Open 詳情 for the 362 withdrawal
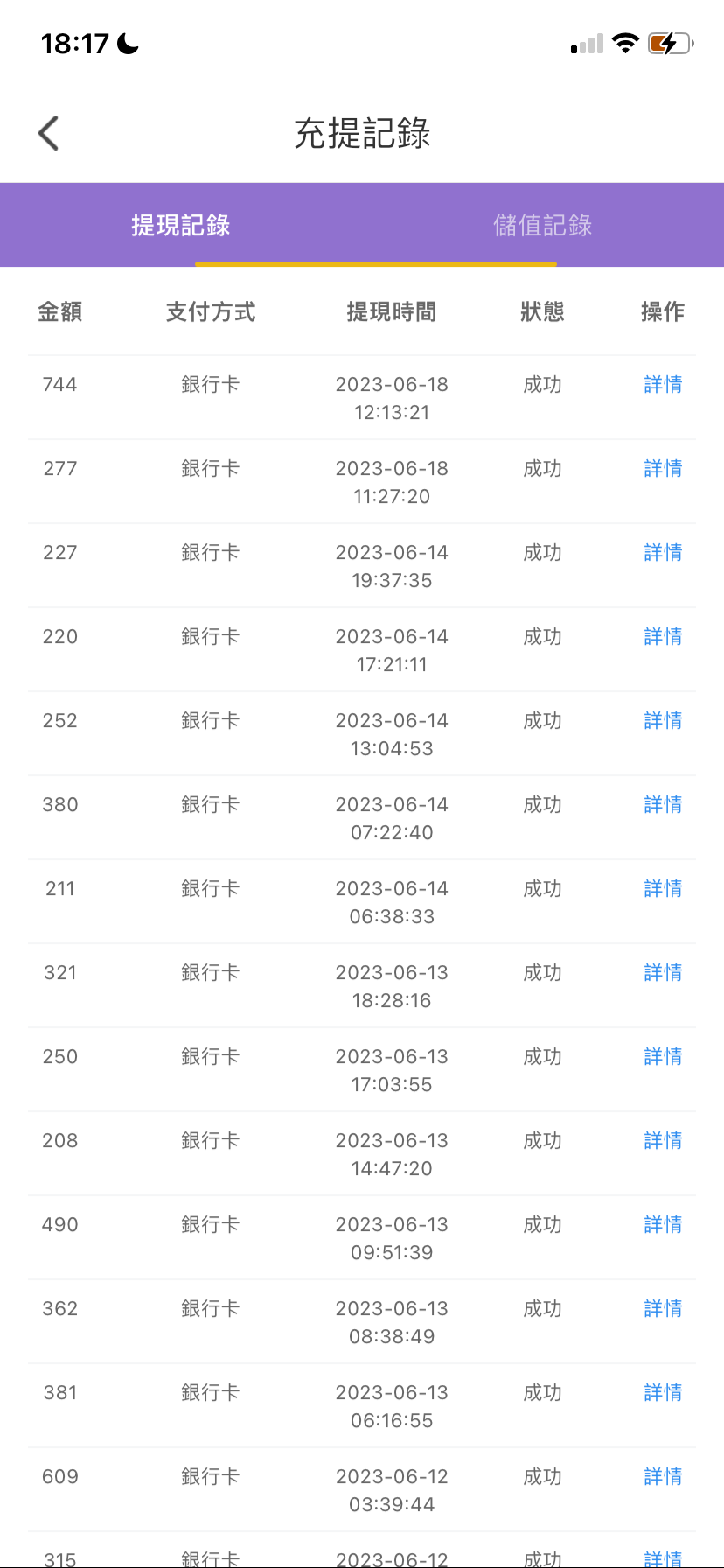This screenshot has height=1568, width=724. click(x=663, y=1309)
